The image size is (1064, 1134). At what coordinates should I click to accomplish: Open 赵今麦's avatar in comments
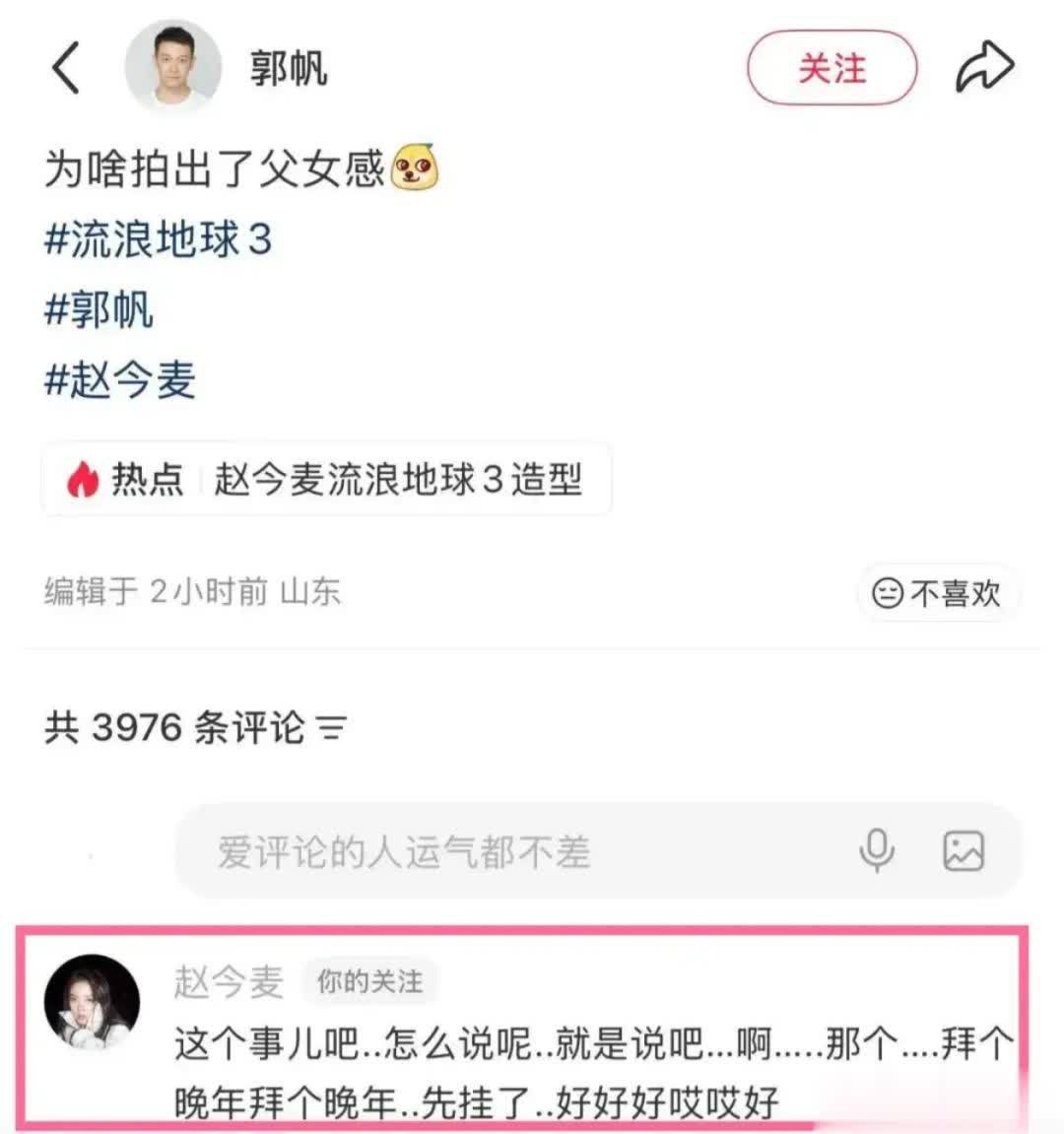[x=92, y=1001]
